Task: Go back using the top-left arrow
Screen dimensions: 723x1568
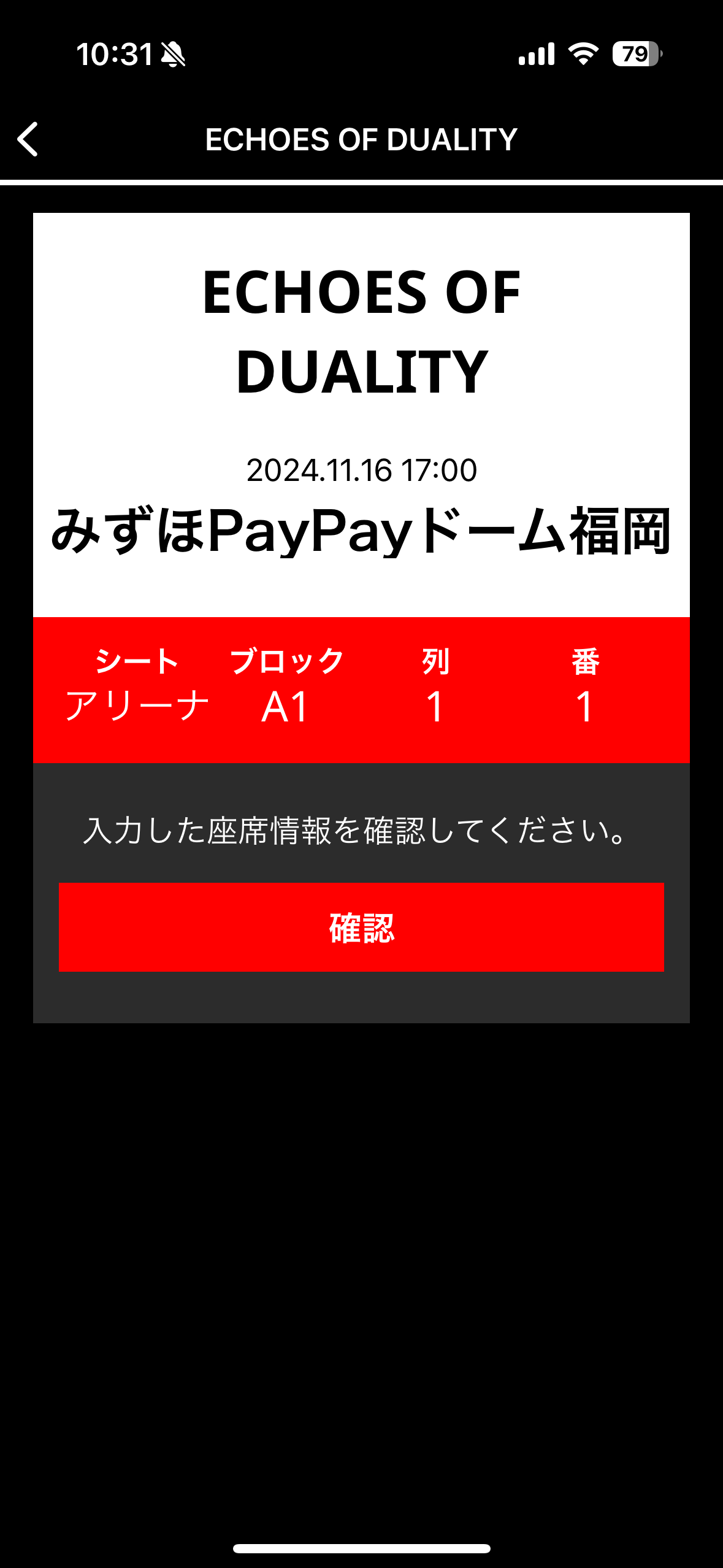Action: (28, 139)
